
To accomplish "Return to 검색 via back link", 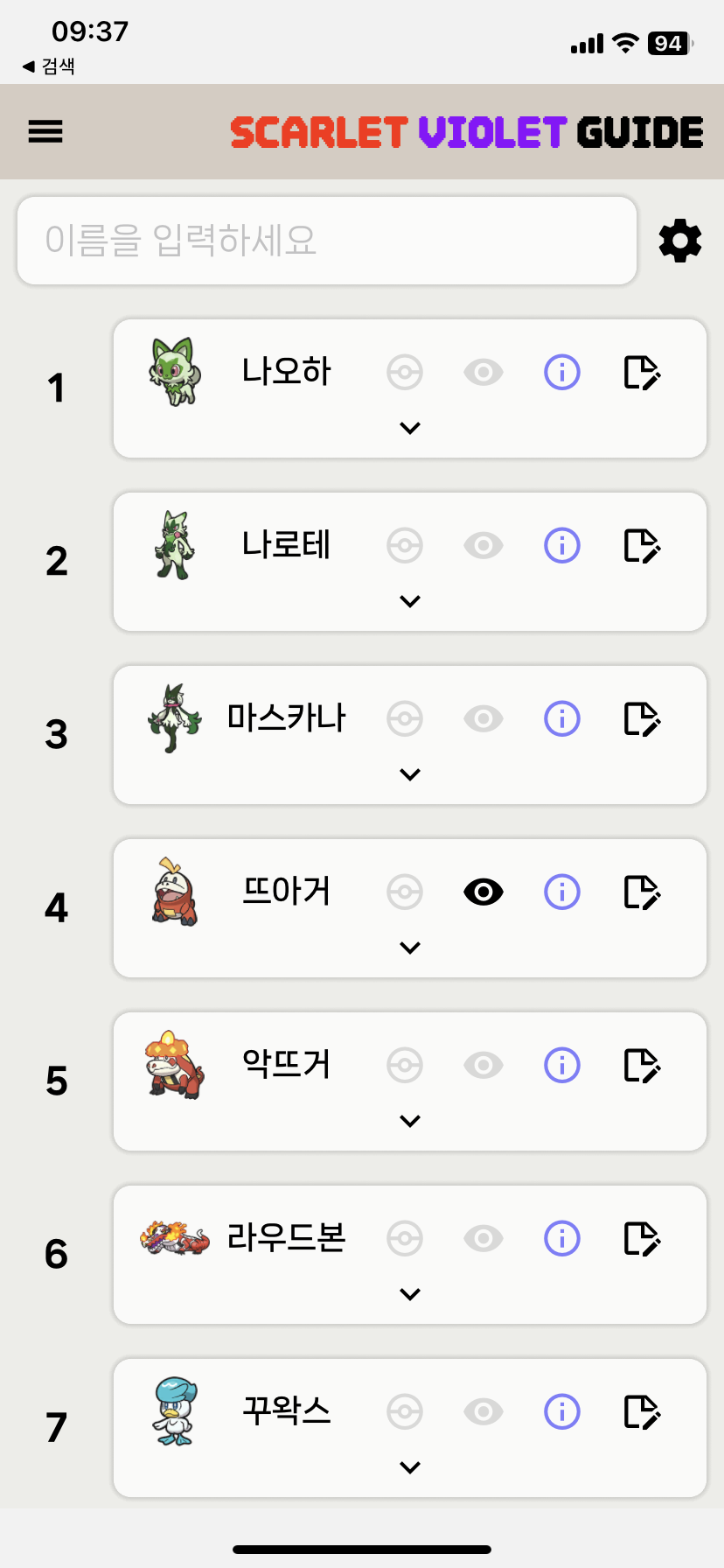I will coord(49,66).
